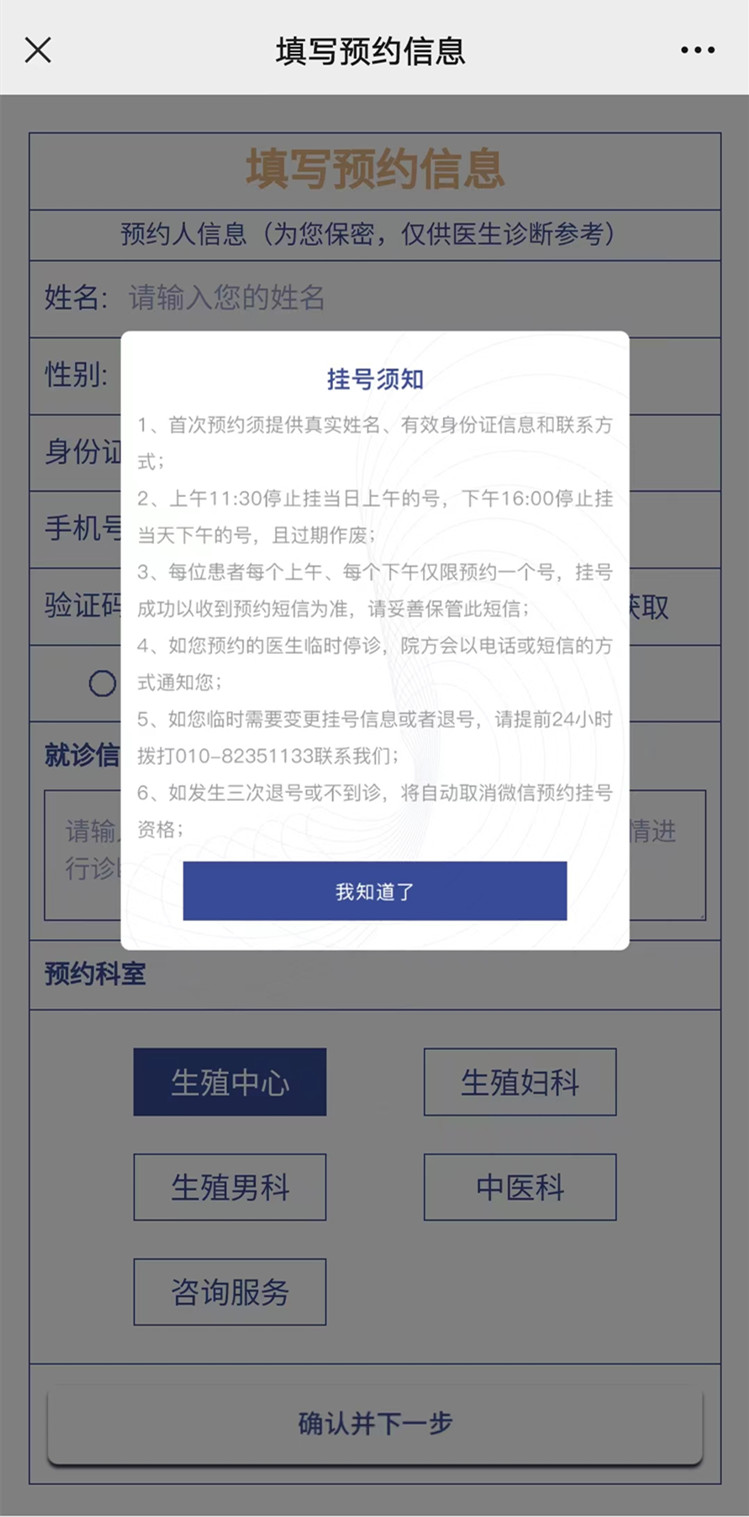Pick the 生殖男科 department

(x=230, y=1187)
